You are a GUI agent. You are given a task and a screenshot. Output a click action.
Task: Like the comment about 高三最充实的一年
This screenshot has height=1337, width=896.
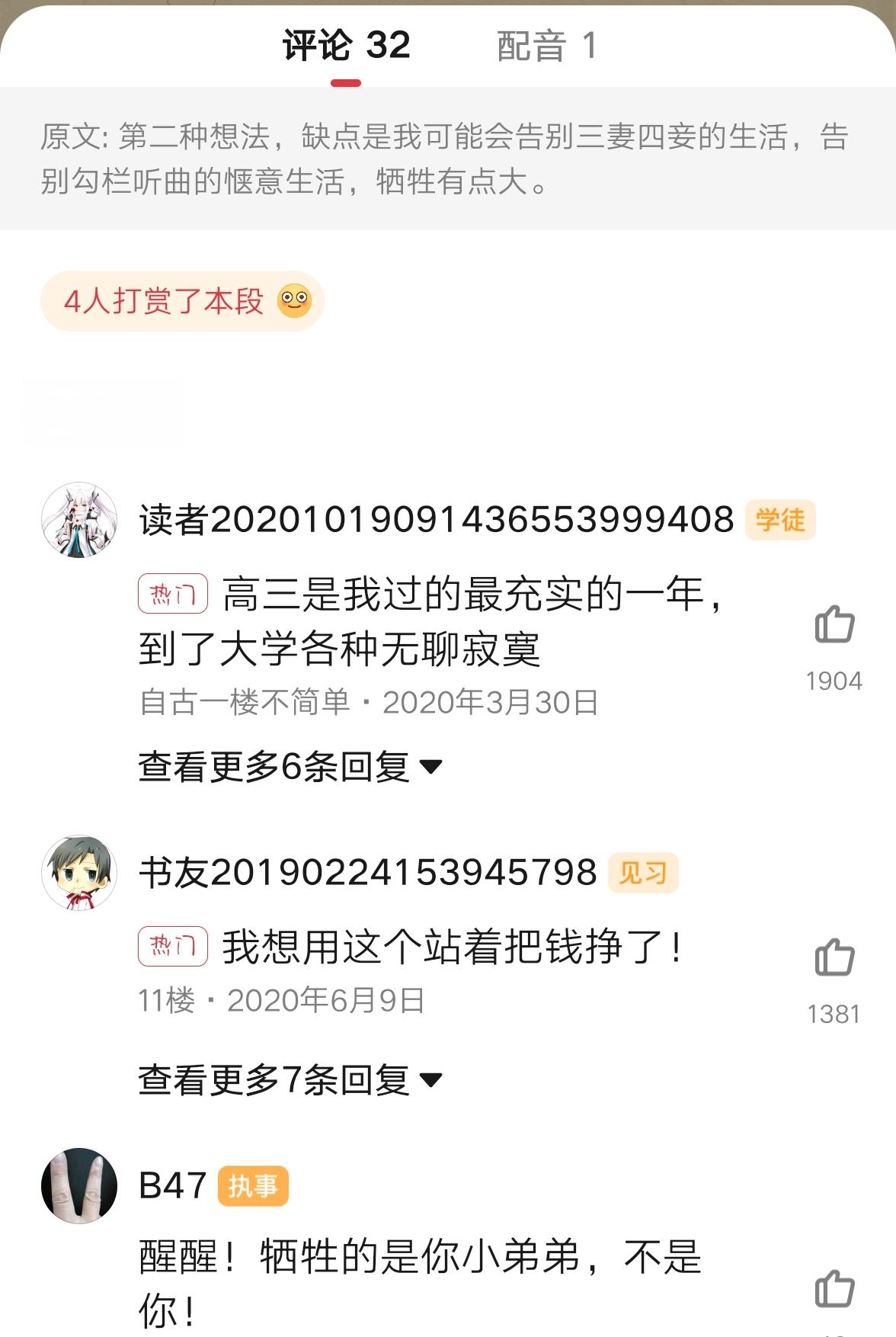click(834, 625)
